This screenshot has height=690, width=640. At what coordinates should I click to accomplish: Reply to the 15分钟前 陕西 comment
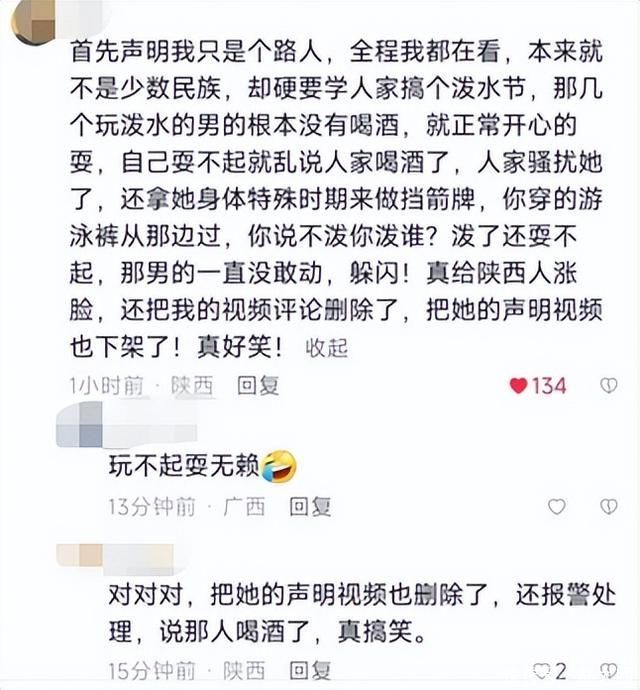point(309,670)
